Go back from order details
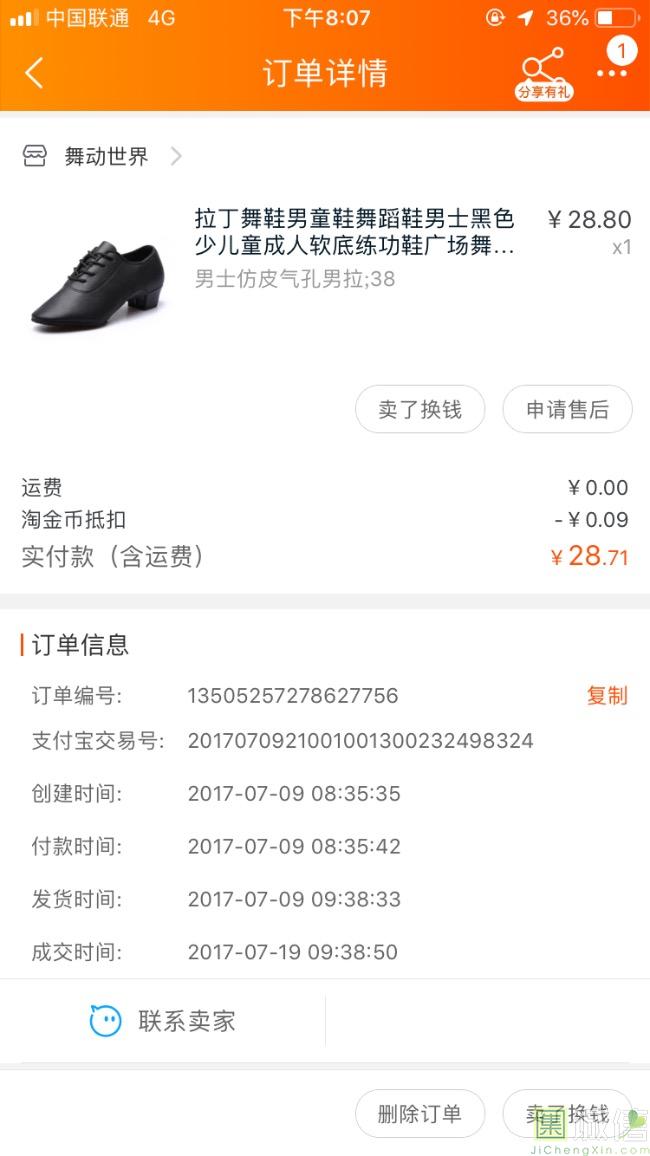This screenshot has height=1156, width=650. [x=35, y=73]
